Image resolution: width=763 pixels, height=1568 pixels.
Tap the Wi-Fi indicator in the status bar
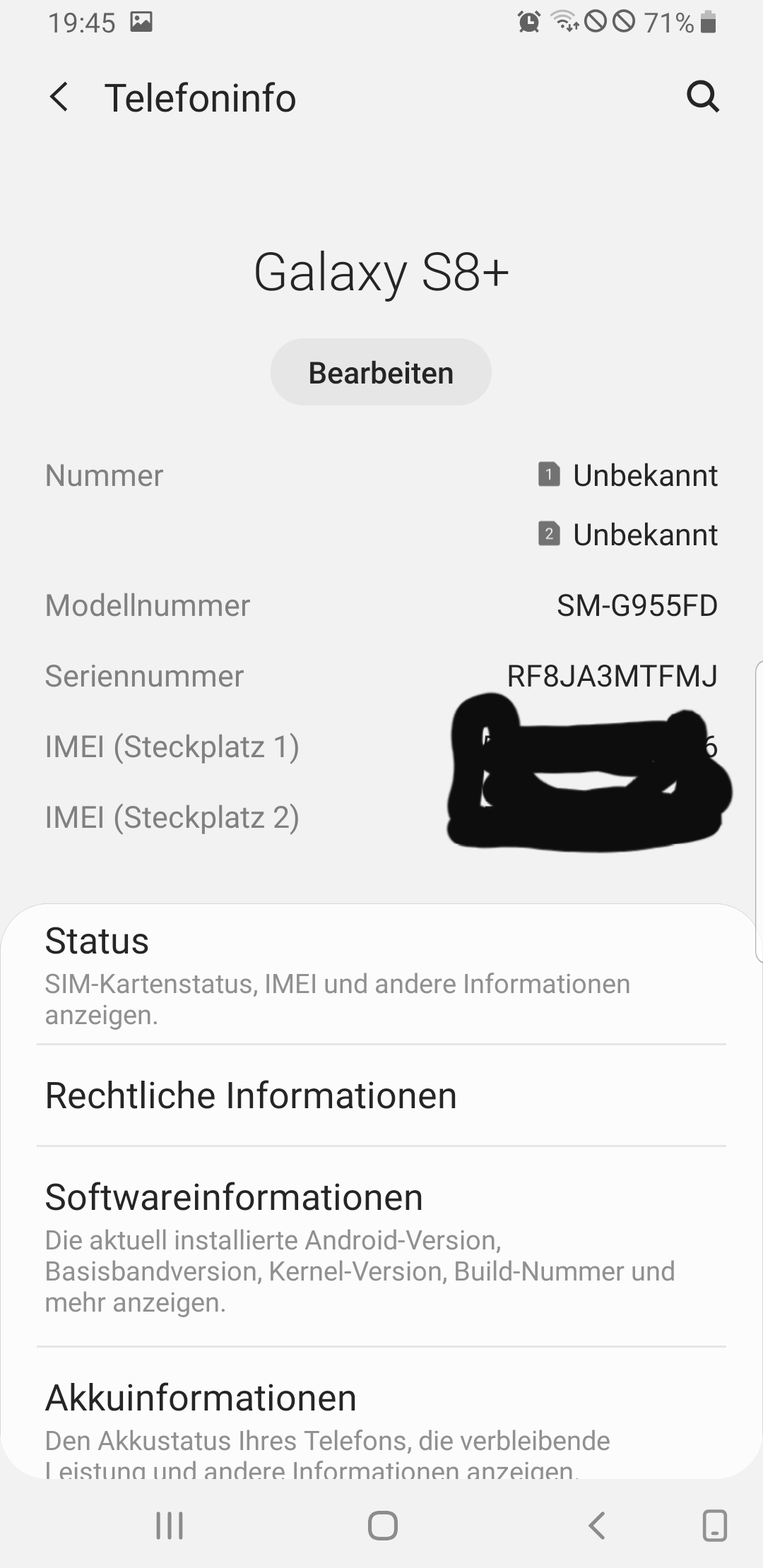[x=565, y=23]
